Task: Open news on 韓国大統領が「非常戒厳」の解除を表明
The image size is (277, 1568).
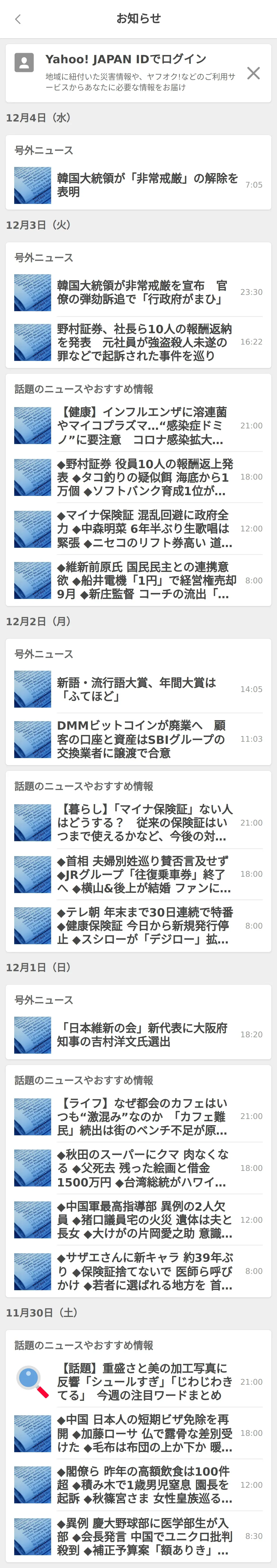Action: [x=146, y=185]
